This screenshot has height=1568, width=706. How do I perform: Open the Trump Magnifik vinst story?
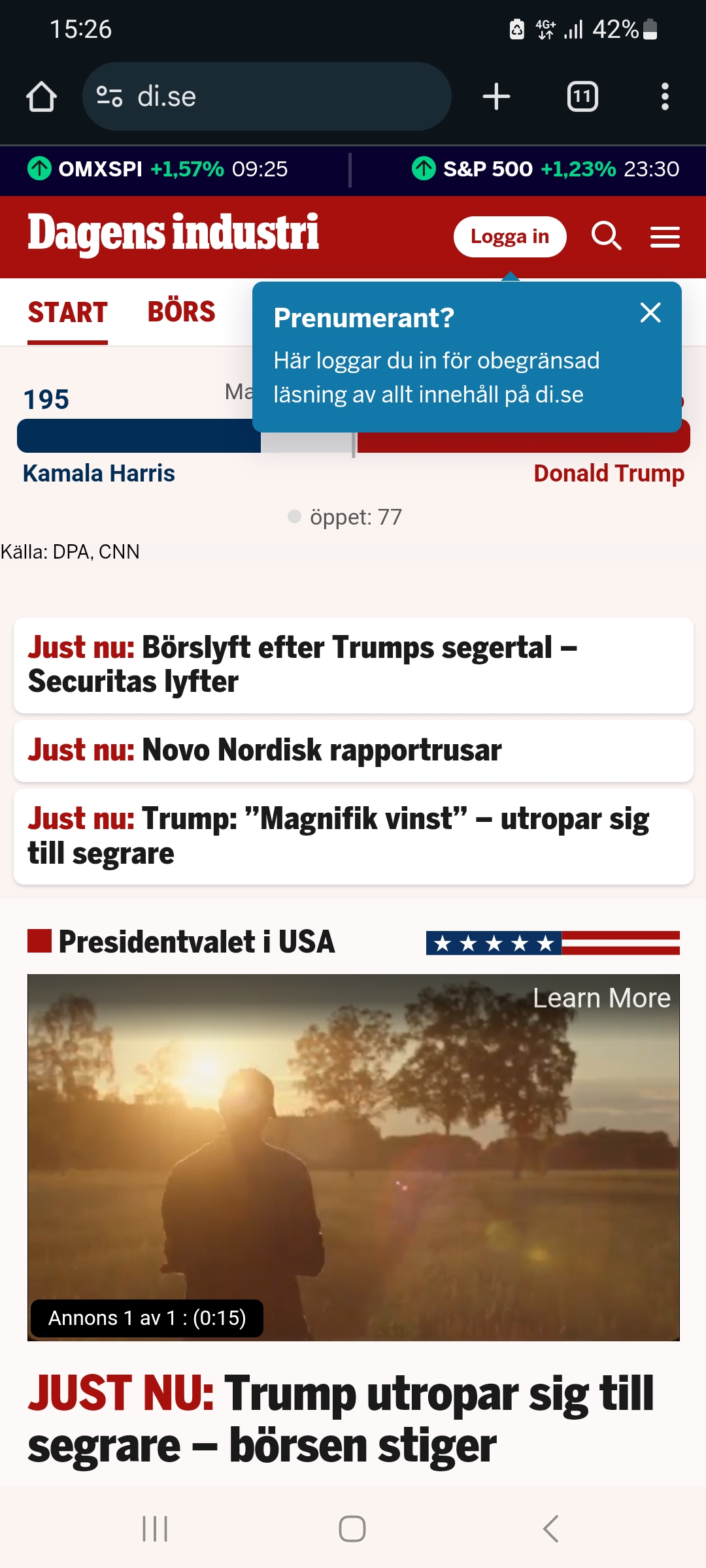[353, 836]
